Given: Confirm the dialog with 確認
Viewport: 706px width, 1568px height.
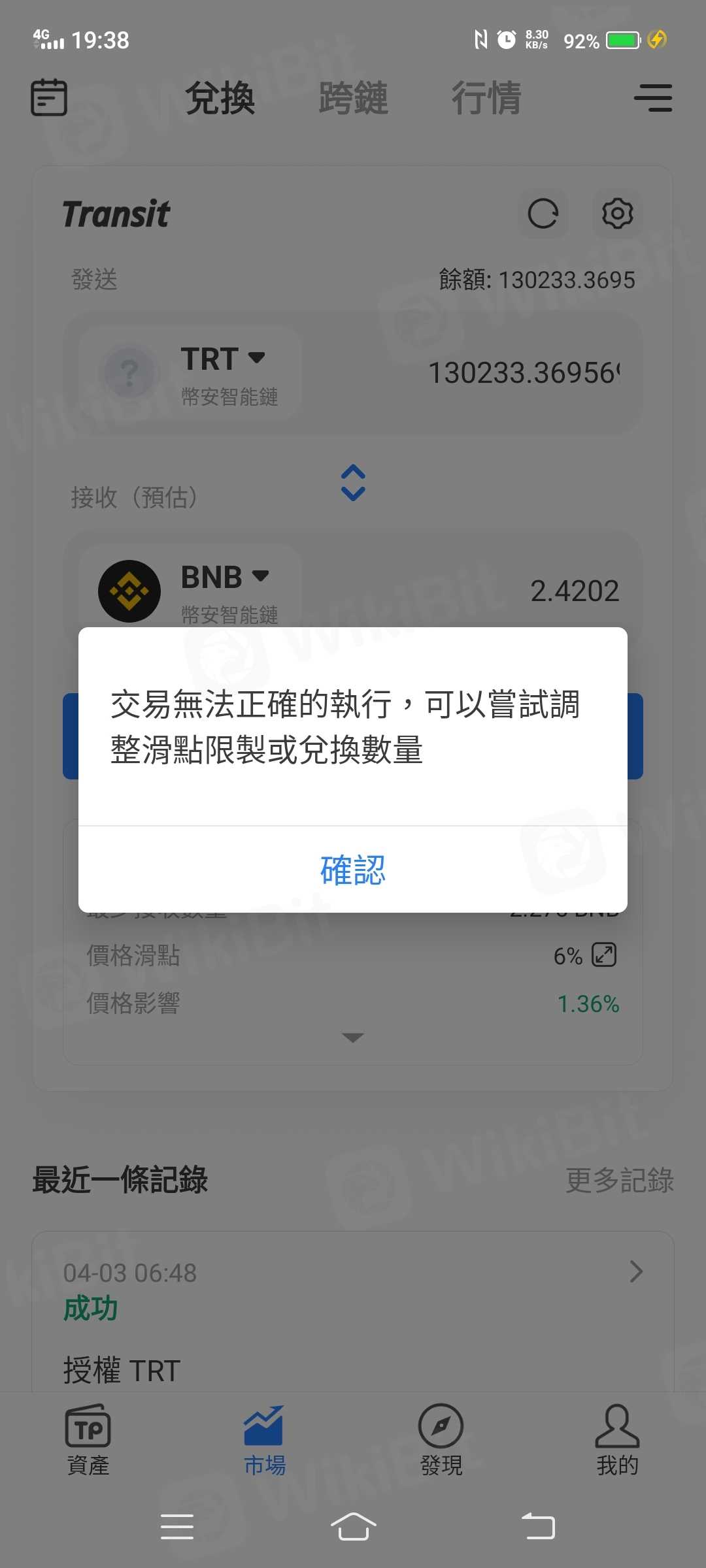Looking at the screenshot, I should (353, 870).
